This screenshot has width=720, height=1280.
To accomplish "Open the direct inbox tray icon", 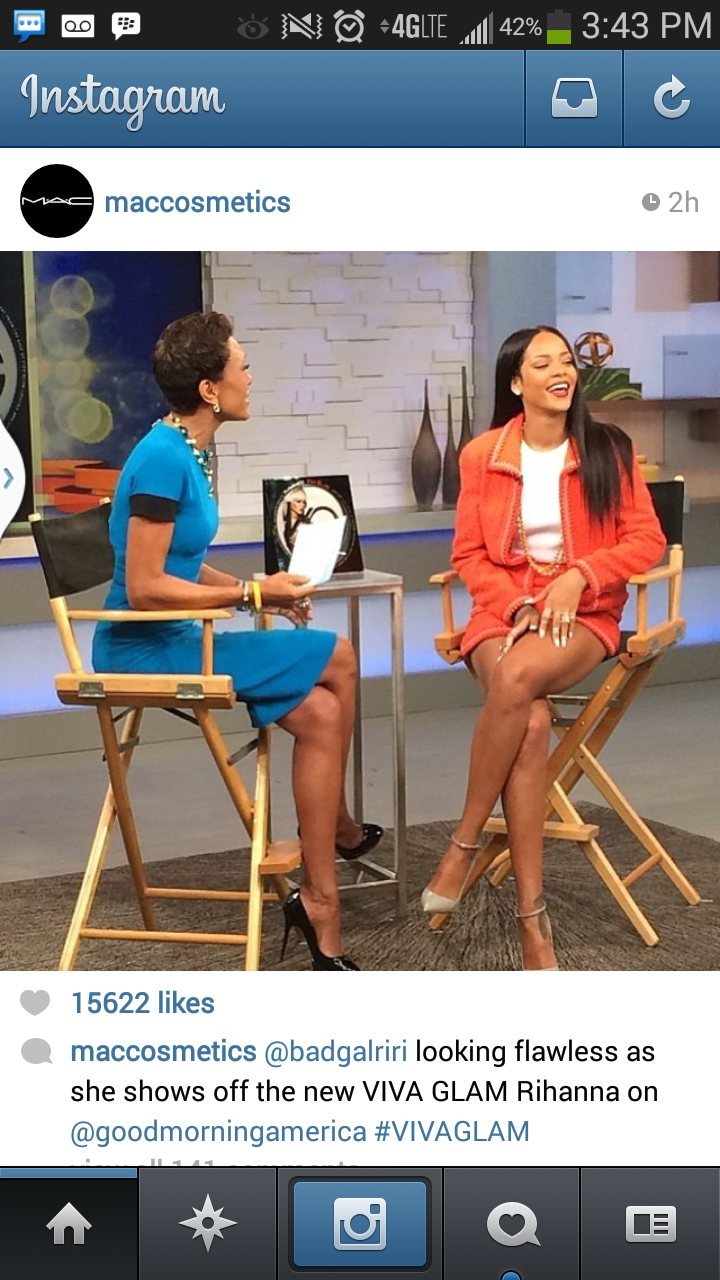I will point(574,98).
